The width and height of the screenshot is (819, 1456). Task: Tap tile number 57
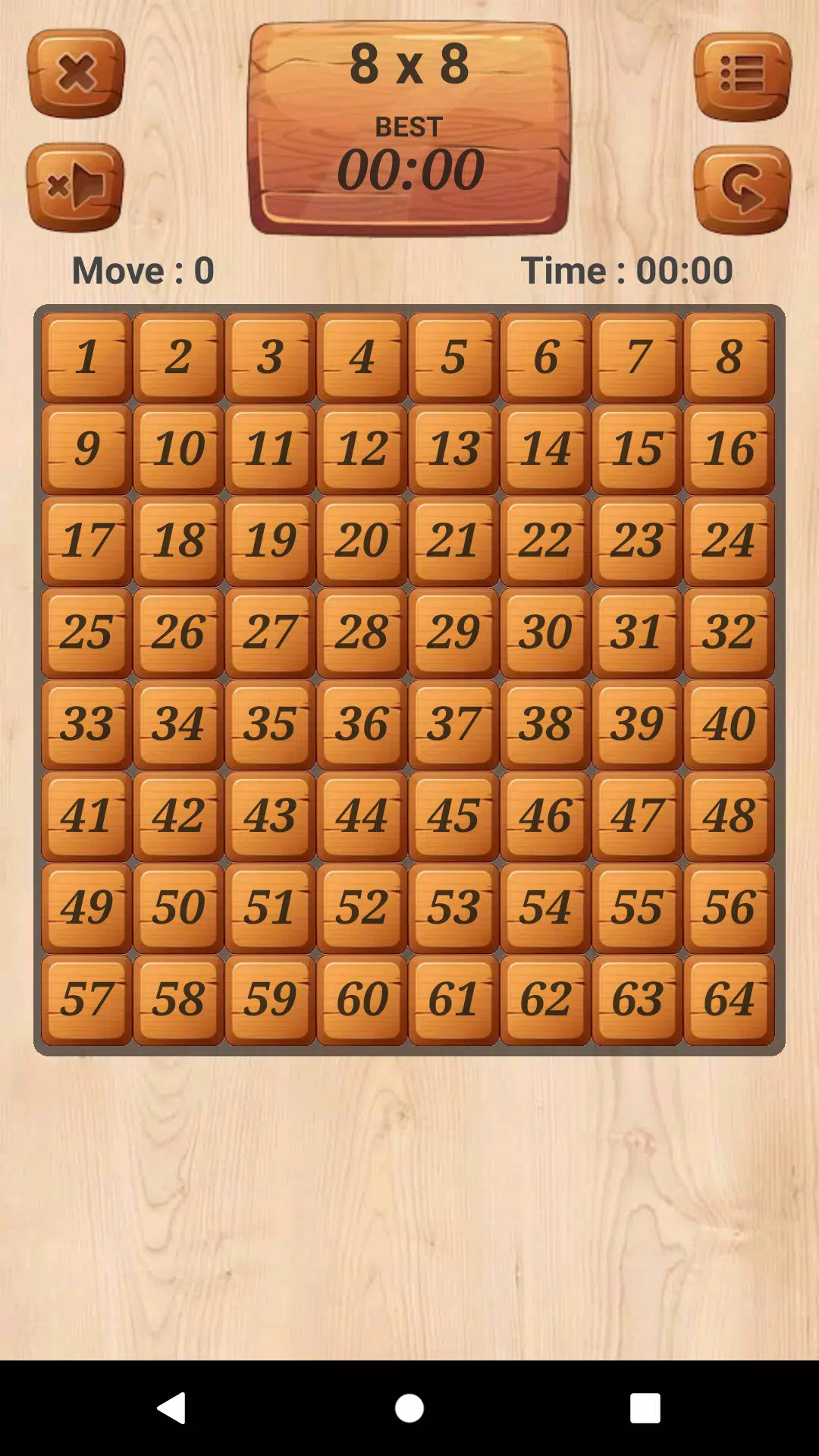pyautogui.click(x=87, y=999)
